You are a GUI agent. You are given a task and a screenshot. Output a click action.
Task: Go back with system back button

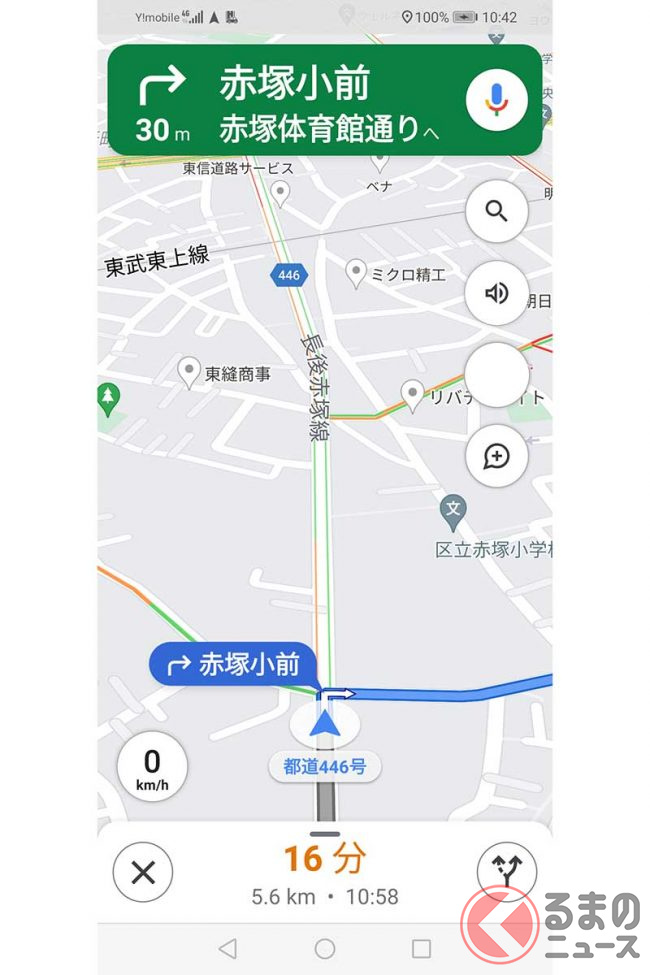point(228,948)
